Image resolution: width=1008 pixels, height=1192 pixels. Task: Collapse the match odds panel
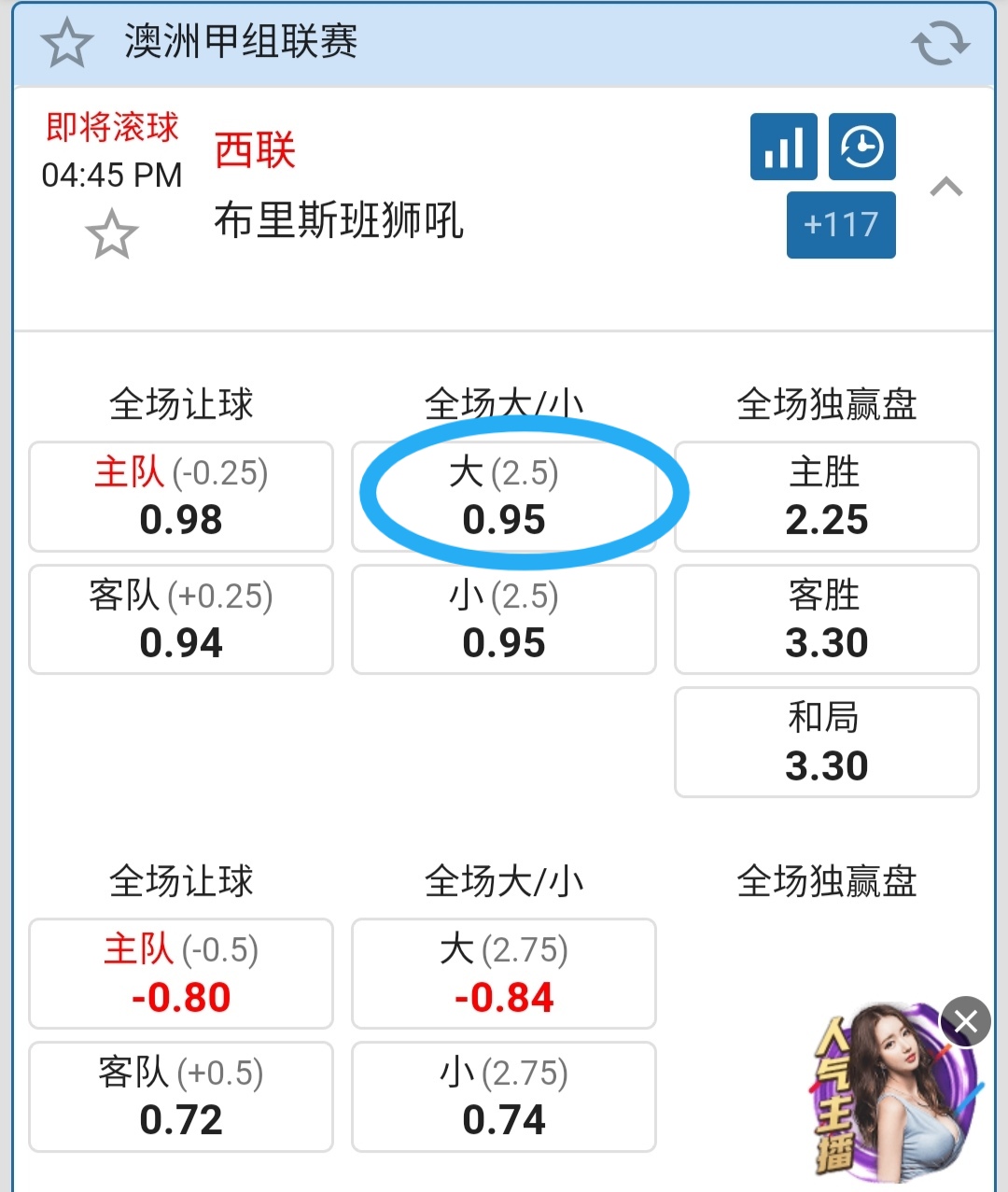[x=946, y=188]
